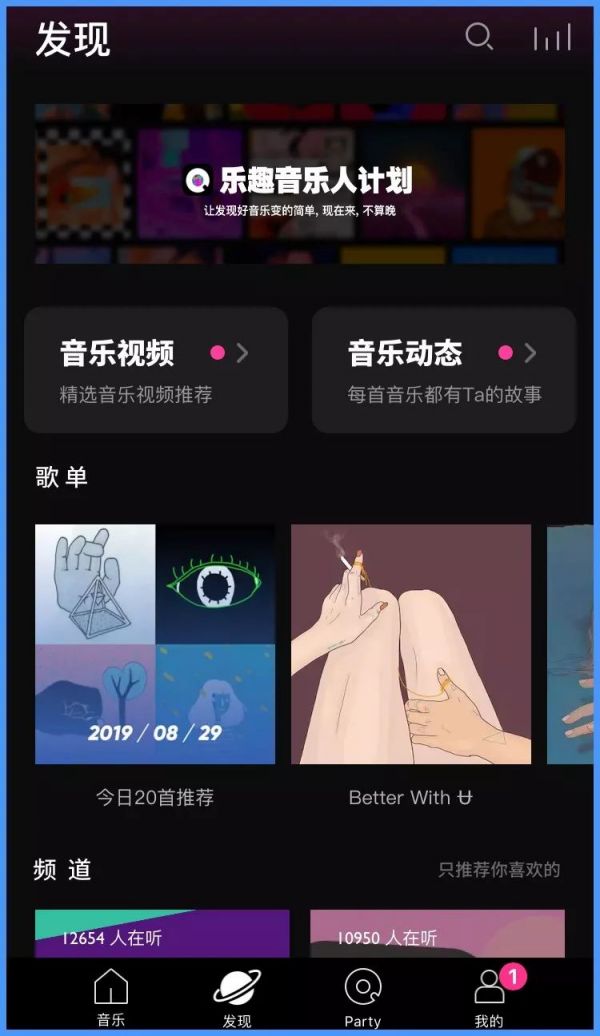Open the Better With U playlist
600x1036 pixels.
pos(411,645)
